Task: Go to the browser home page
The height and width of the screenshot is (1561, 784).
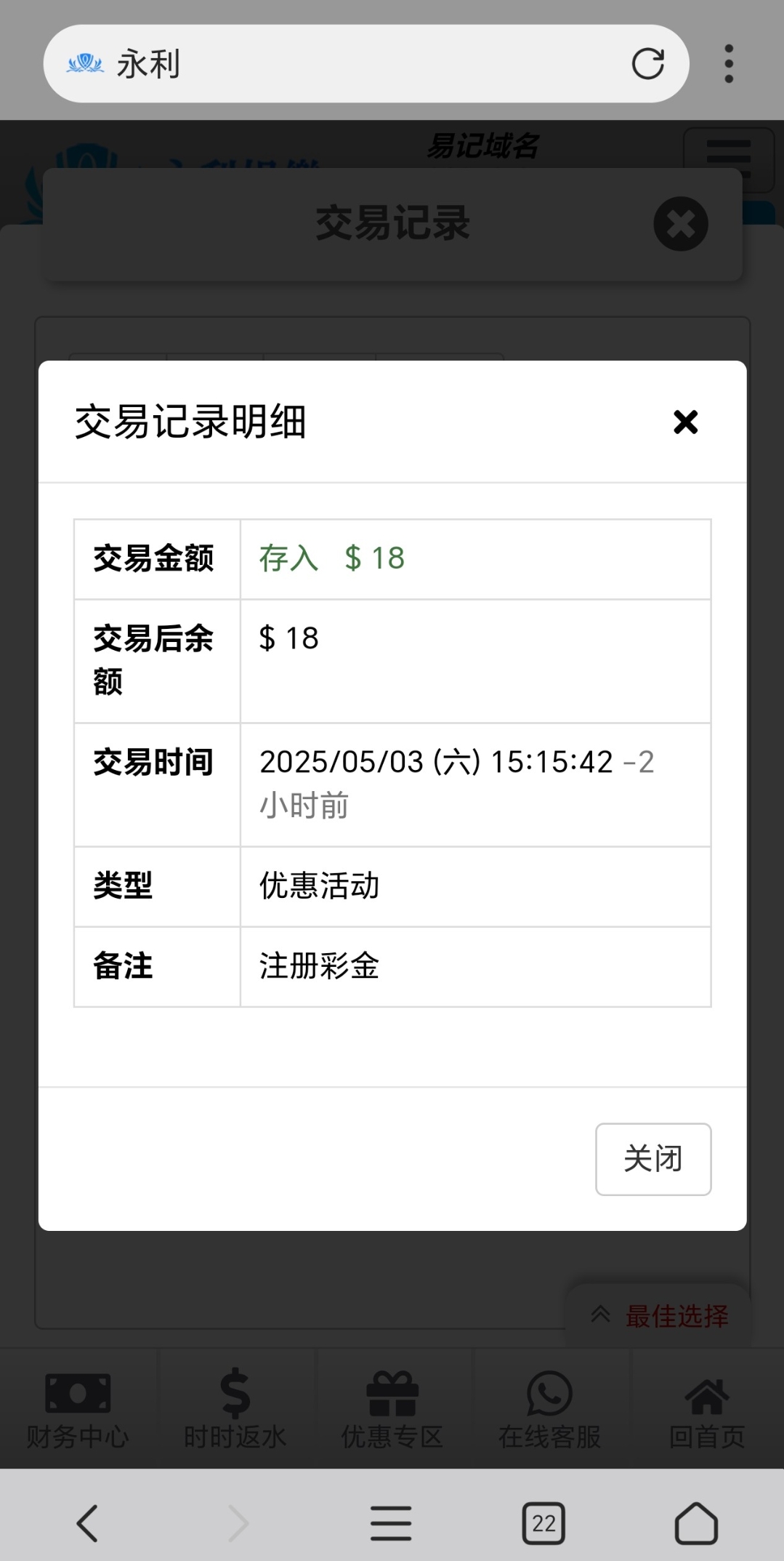Action: (x=696, y=1522)
